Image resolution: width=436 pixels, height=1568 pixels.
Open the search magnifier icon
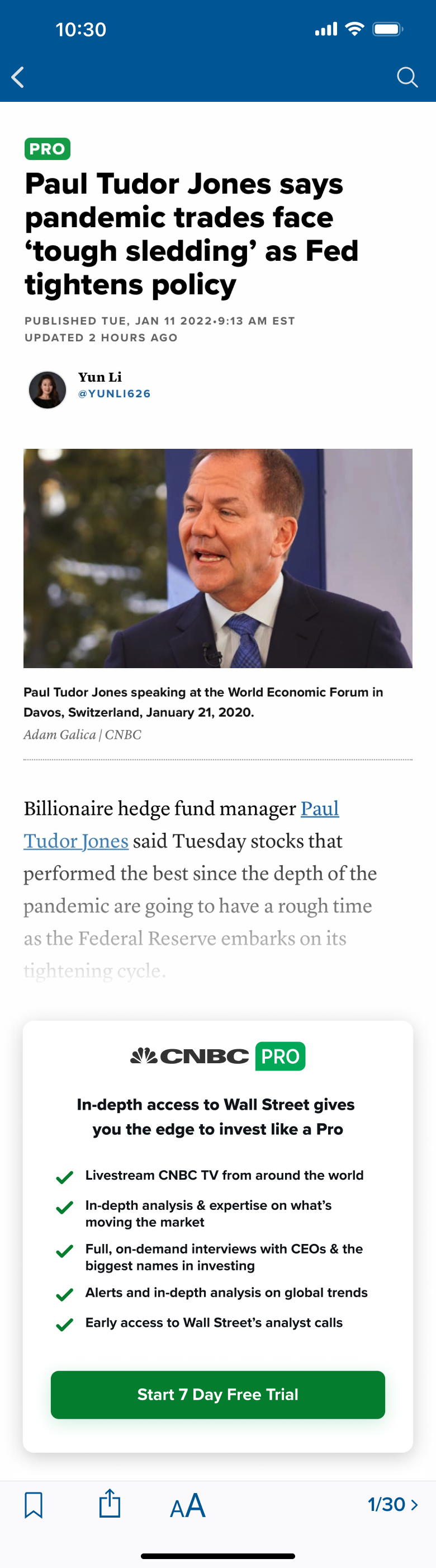coord(407,77)
